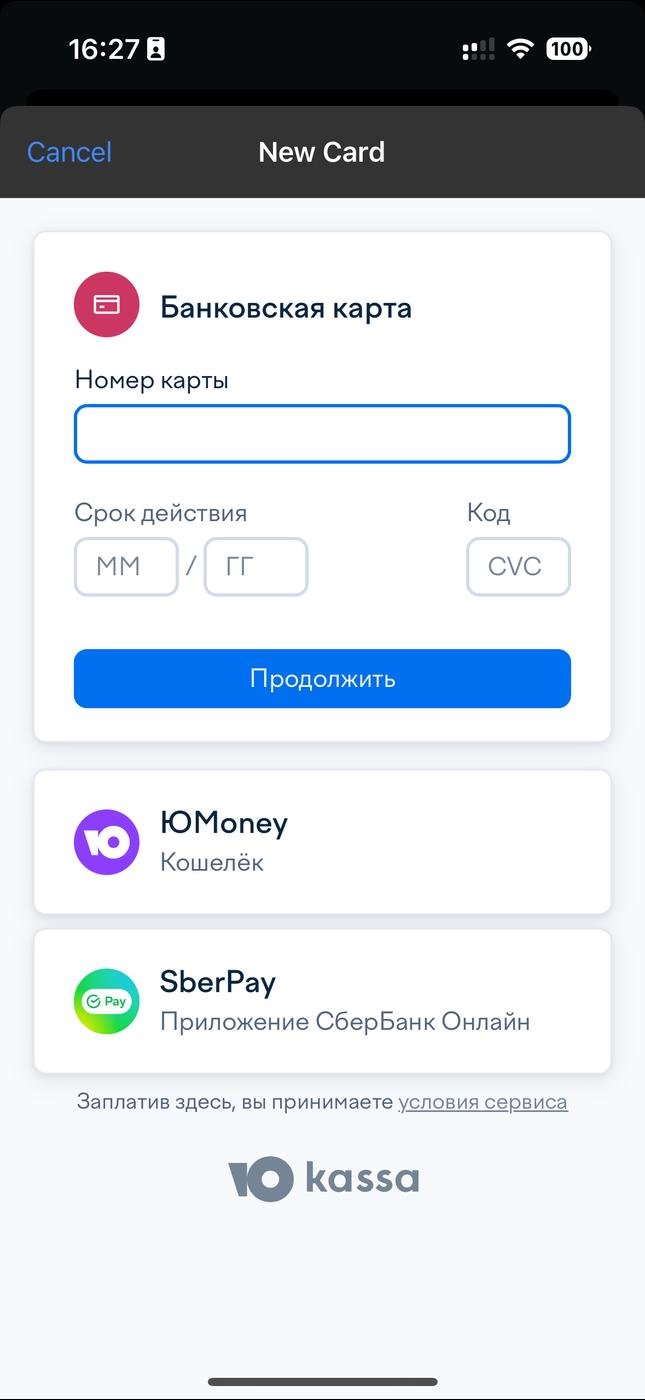Select SberPay payment option

click(x=322, y=1001)
